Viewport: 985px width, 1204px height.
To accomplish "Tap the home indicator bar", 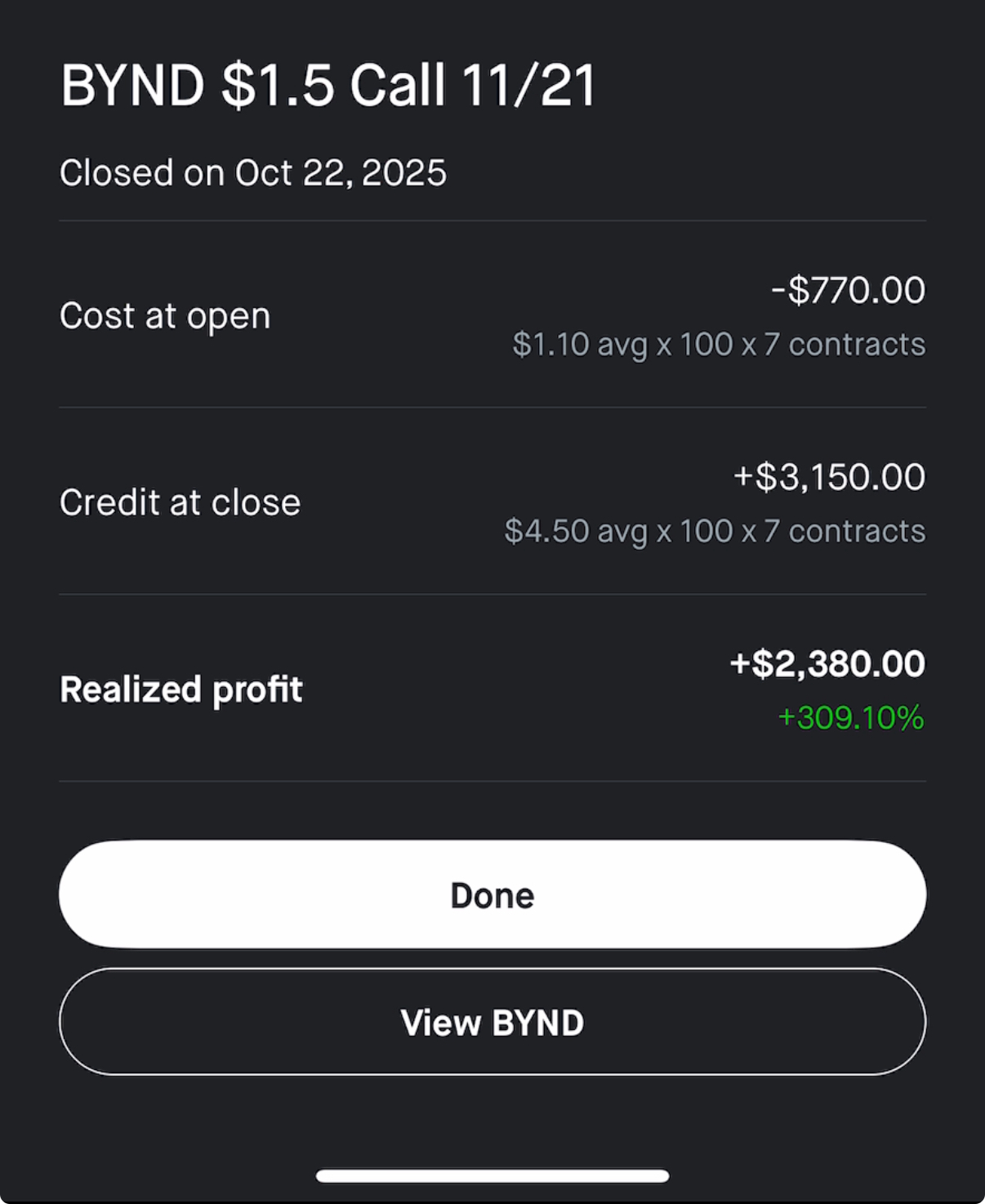I will point(492,1174).
